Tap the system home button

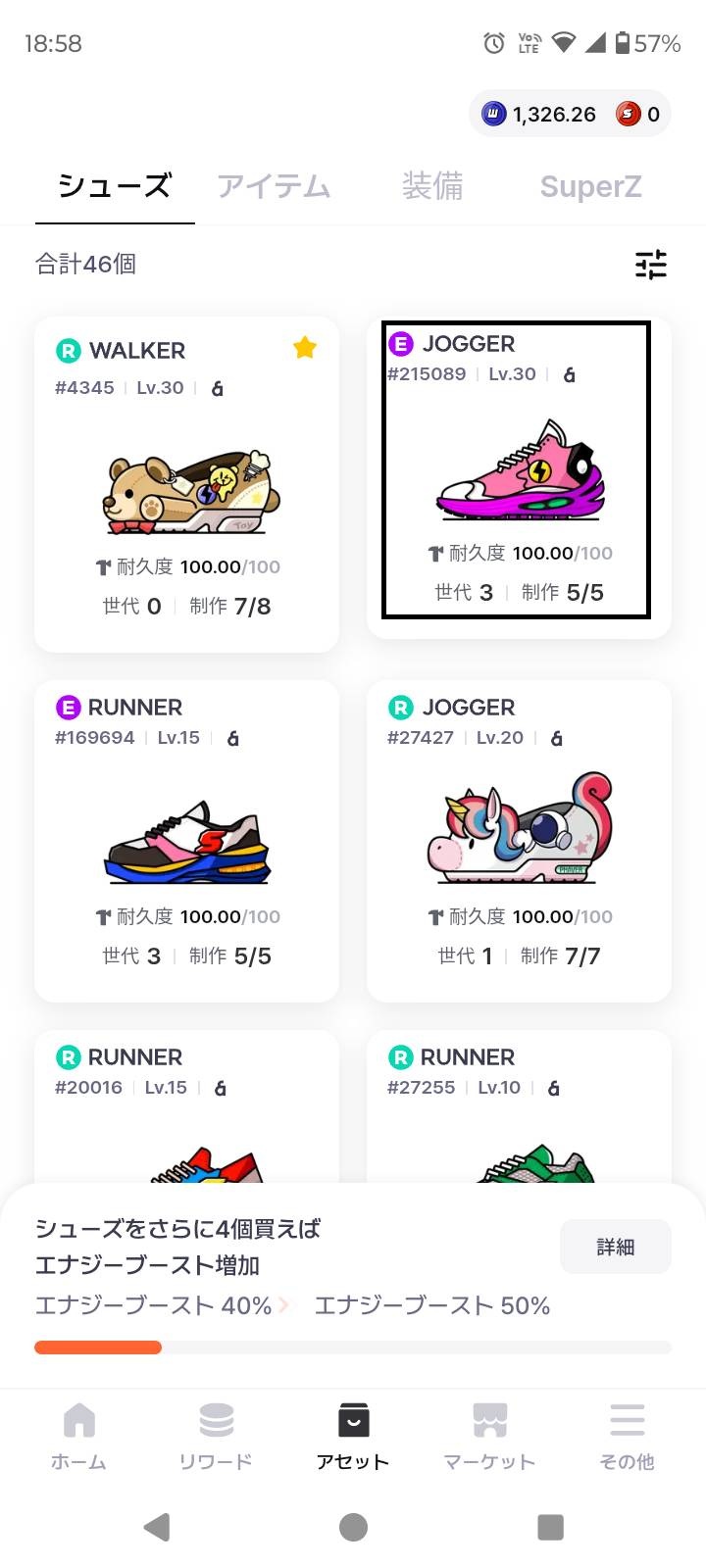click(353, 1527)
